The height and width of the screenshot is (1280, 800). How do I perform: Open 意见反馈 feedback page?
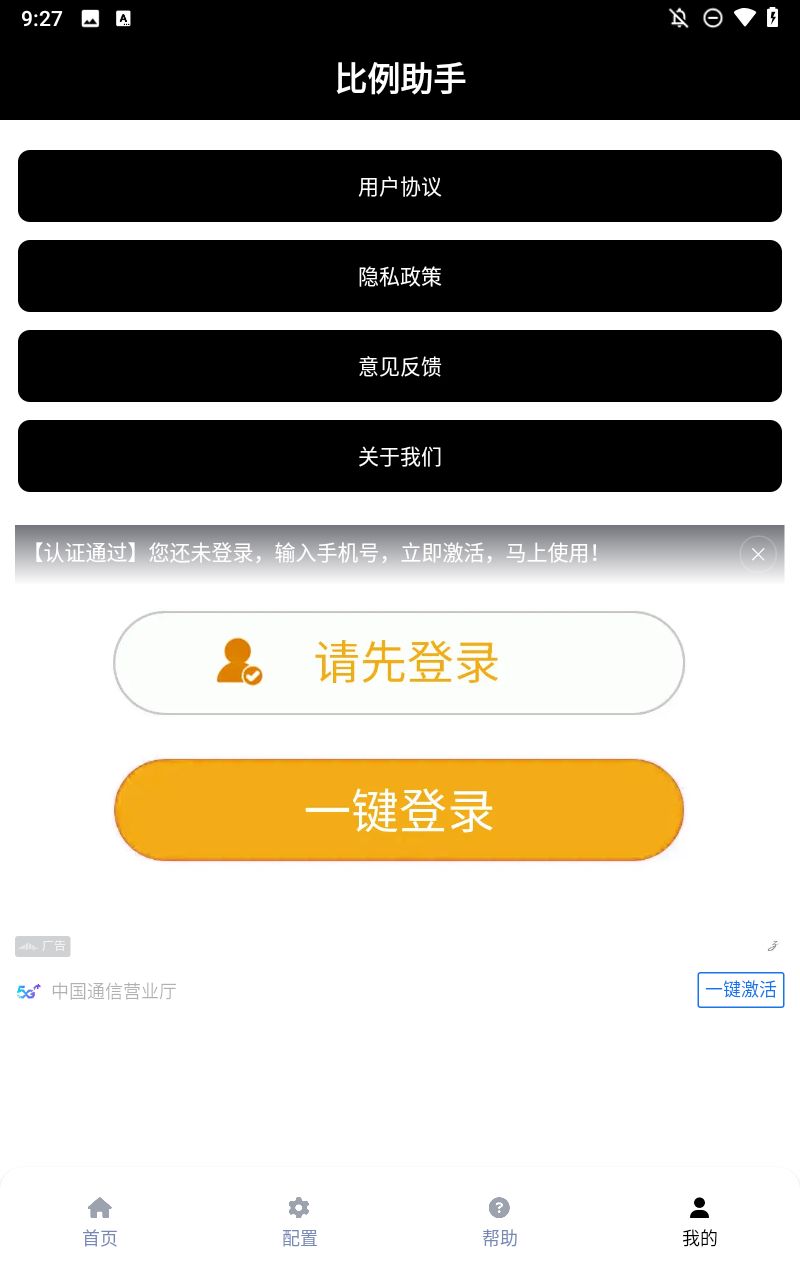[x=400, y=366]
